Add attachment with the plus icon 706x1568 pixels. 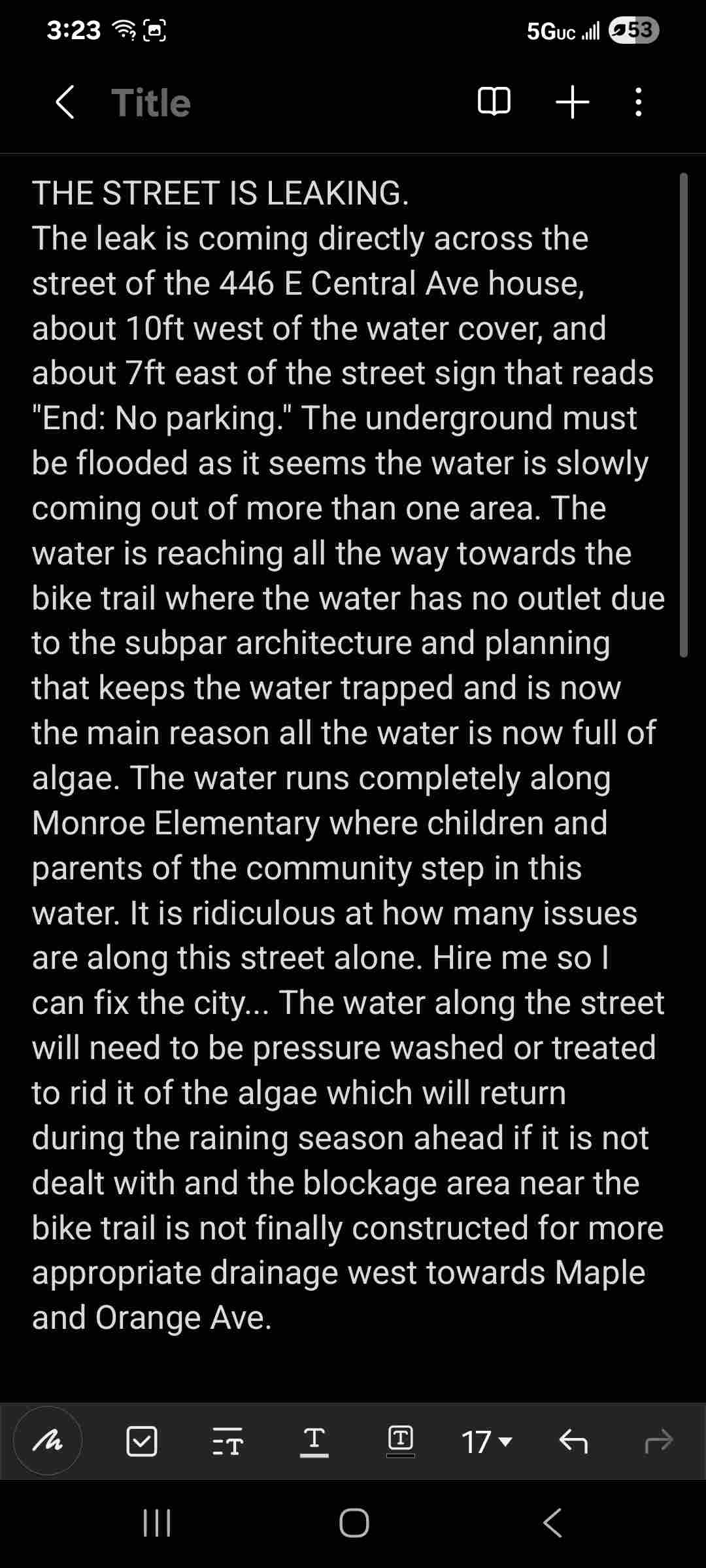(572, 102)
